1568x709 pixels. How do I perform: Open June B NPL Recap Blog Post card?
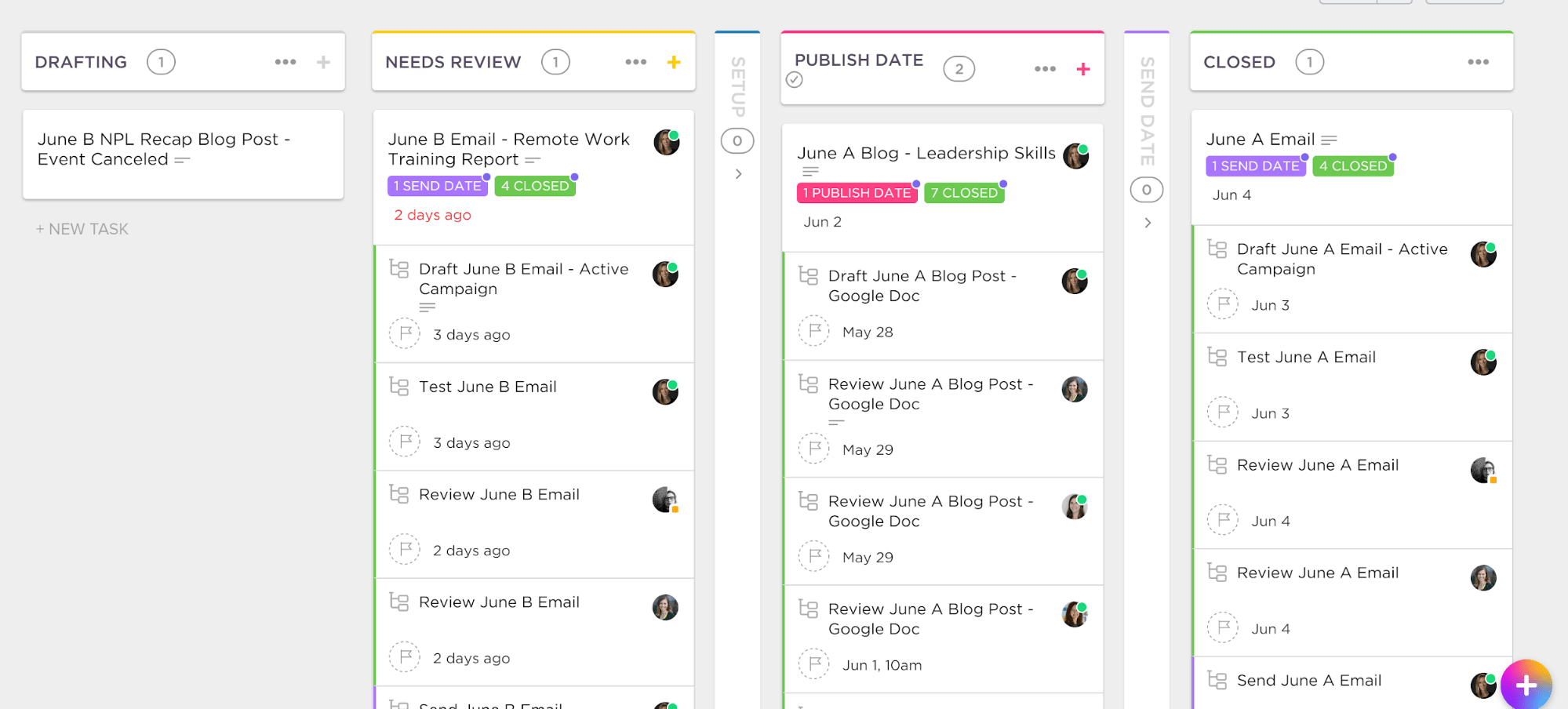pyautogui.click(x=163, y=149)
